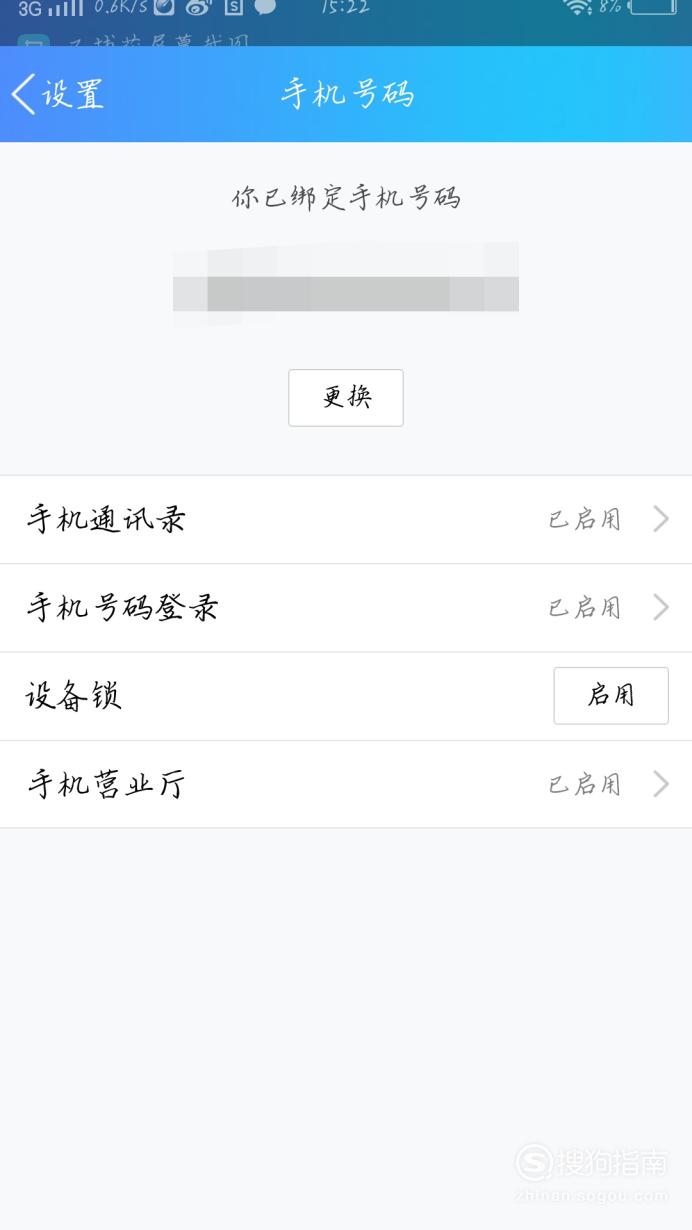Open the 手机通讯录 row
The image size is (692, 1230).
tap(346, 520)
